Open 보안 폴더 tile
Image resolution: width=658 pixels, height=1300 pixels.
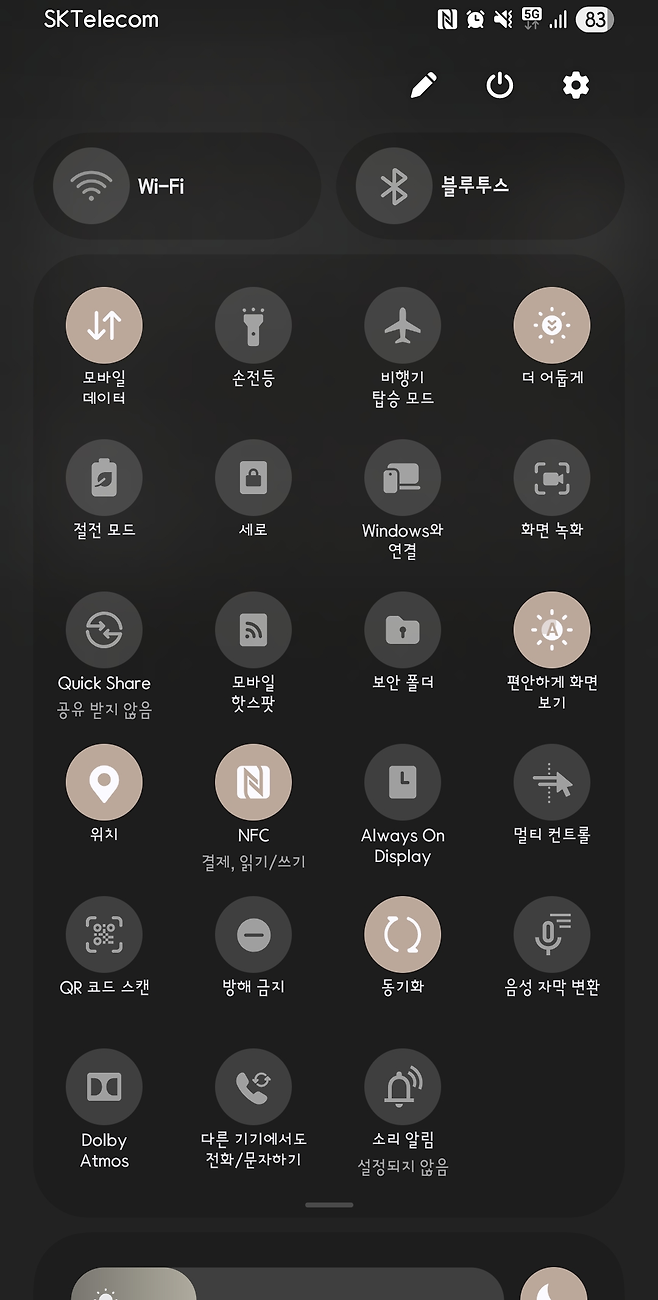402,630
